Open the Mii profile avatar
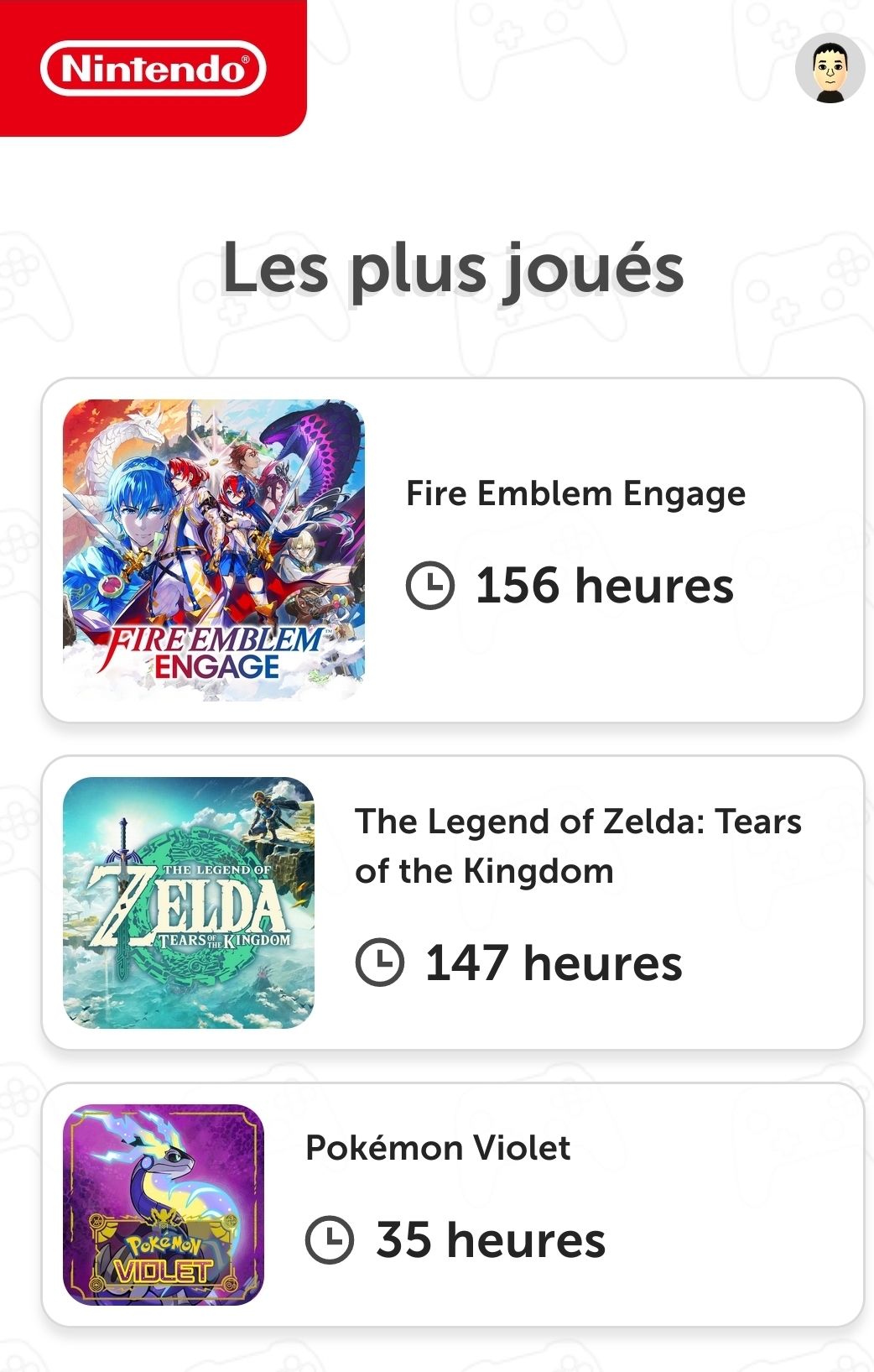The height and width of the screenshot is (1372, 874). (x=830, y=69)
